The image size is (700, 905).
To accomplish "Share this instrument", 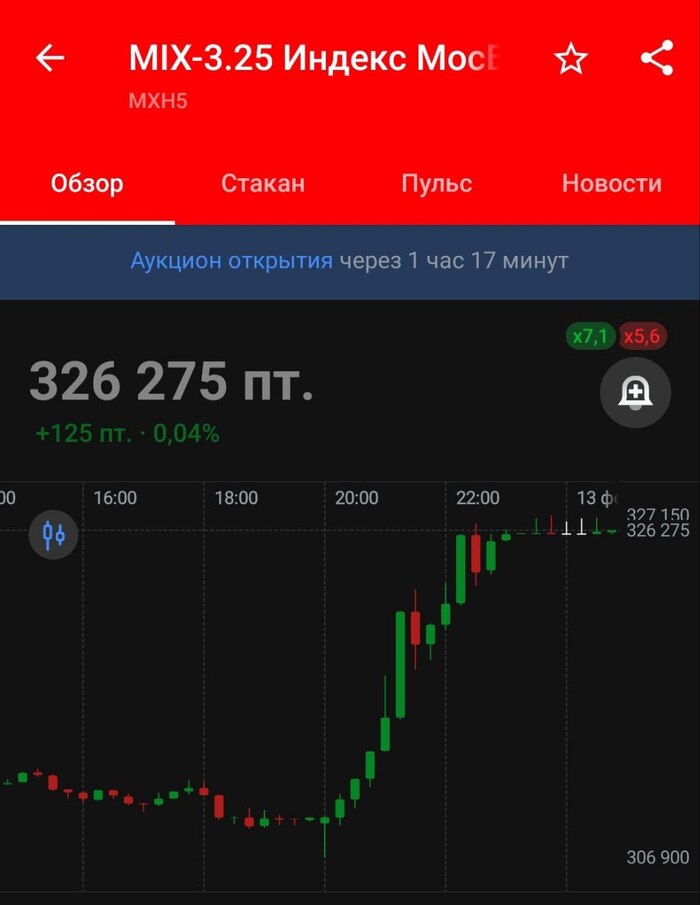I will pyautogui.click(x=657, y=59).
